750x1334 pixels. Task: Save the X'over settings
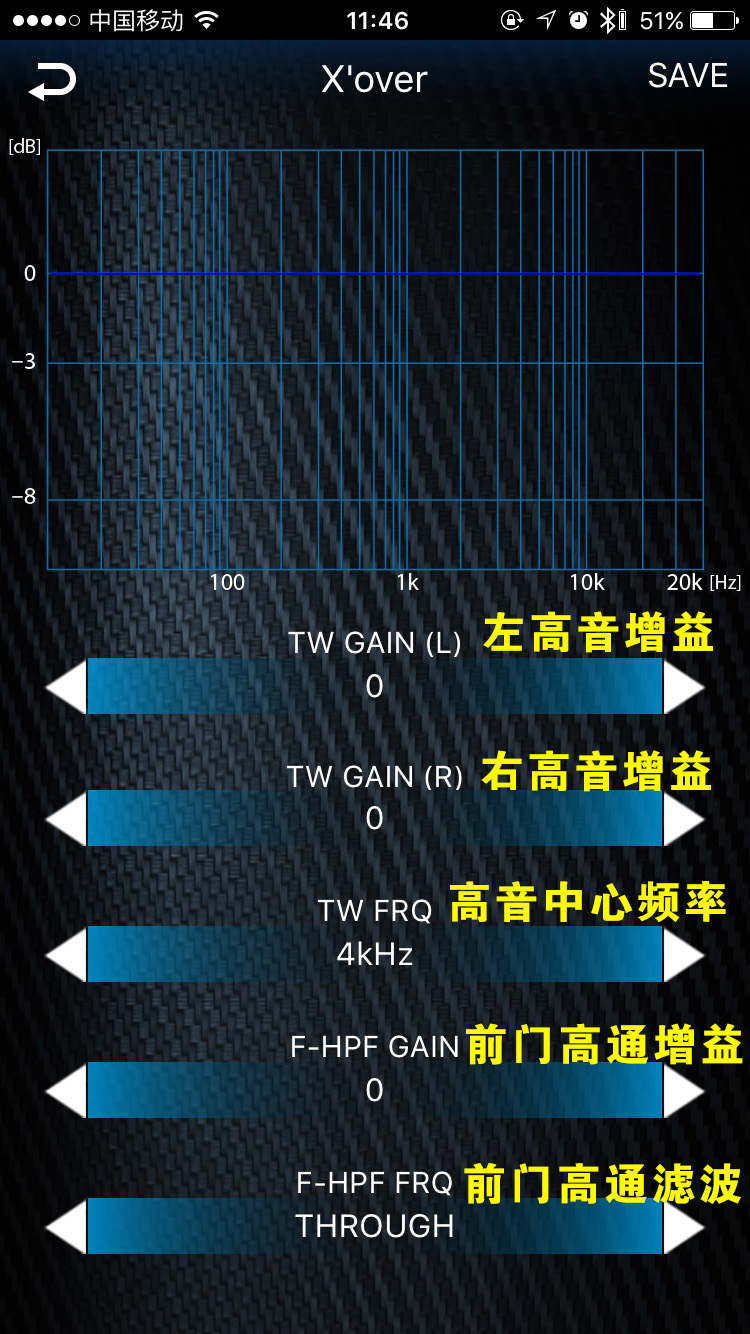tap(687, 76)
